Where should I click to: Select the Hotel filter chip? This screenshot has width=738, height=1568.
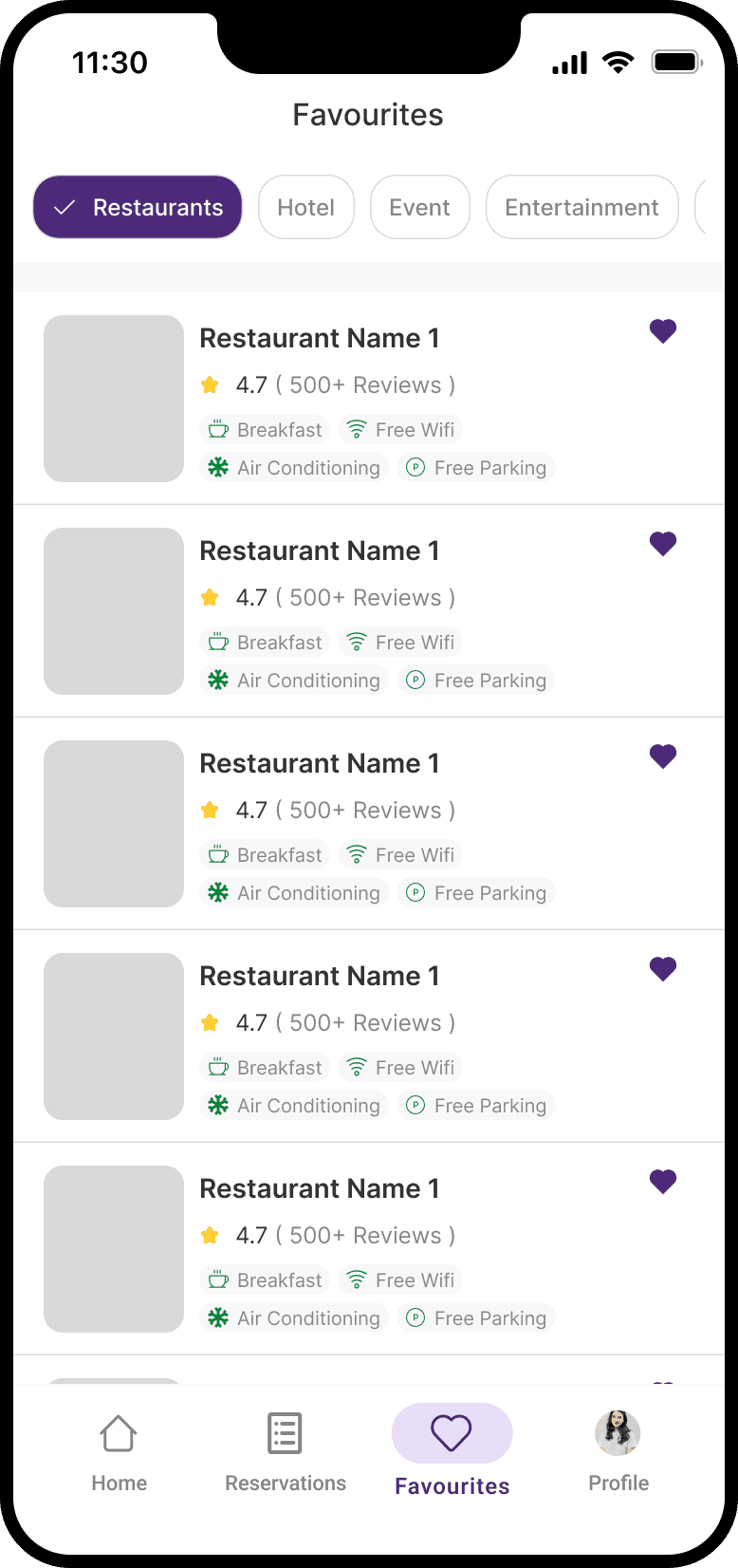click(x=305, y=207)
